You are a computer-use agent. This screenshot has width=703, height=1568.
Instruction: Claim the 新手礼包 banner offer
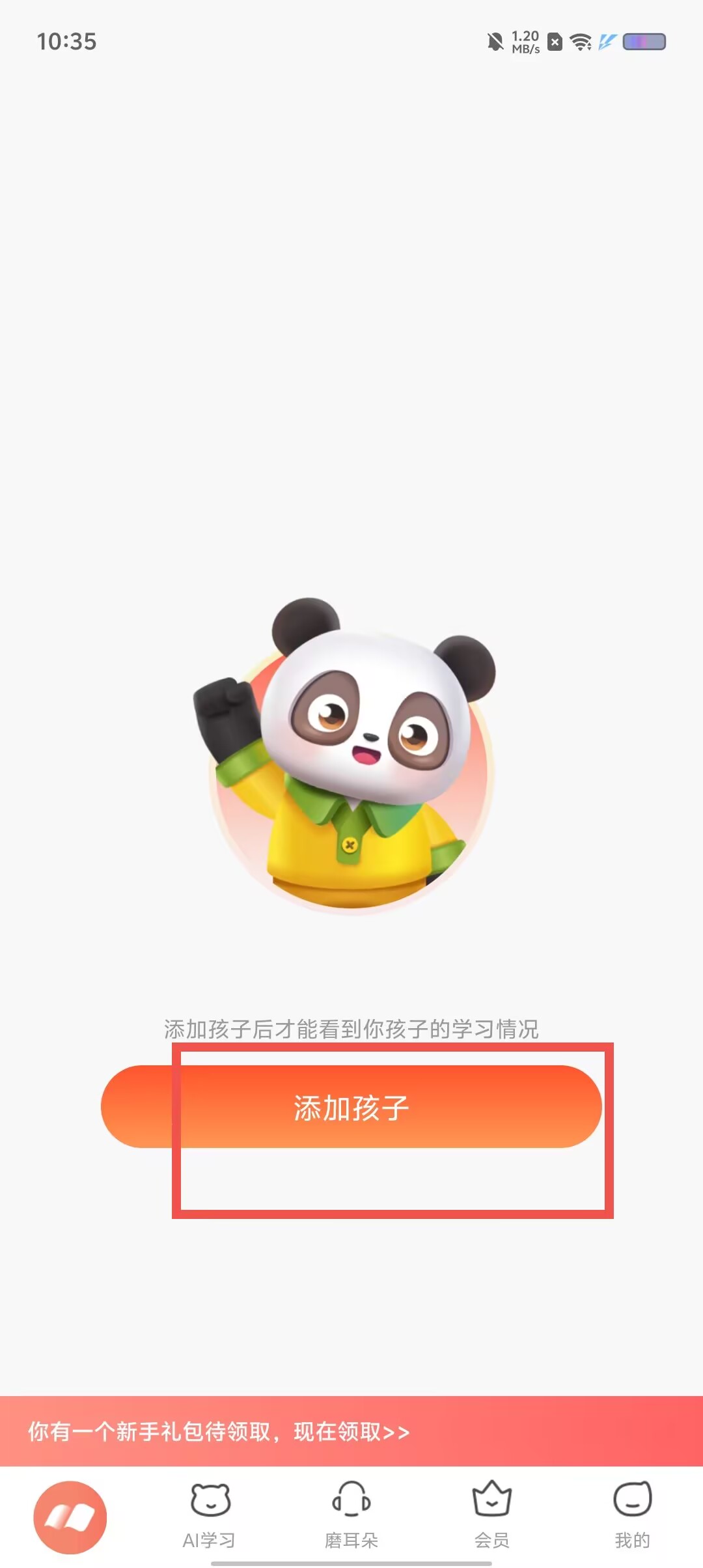pyautogui.click(x=351, y=1431)
